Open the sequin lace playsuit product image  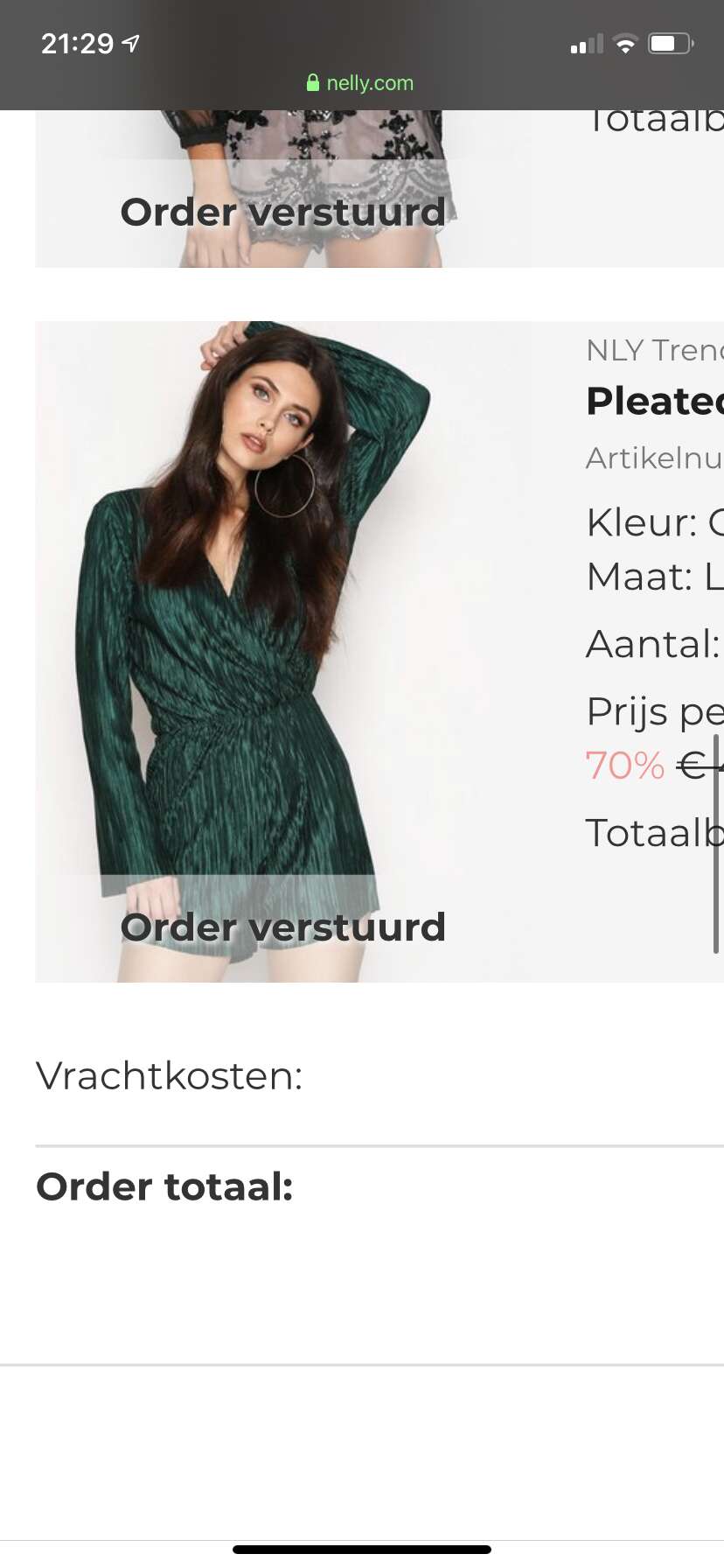(x=284, y=188)
